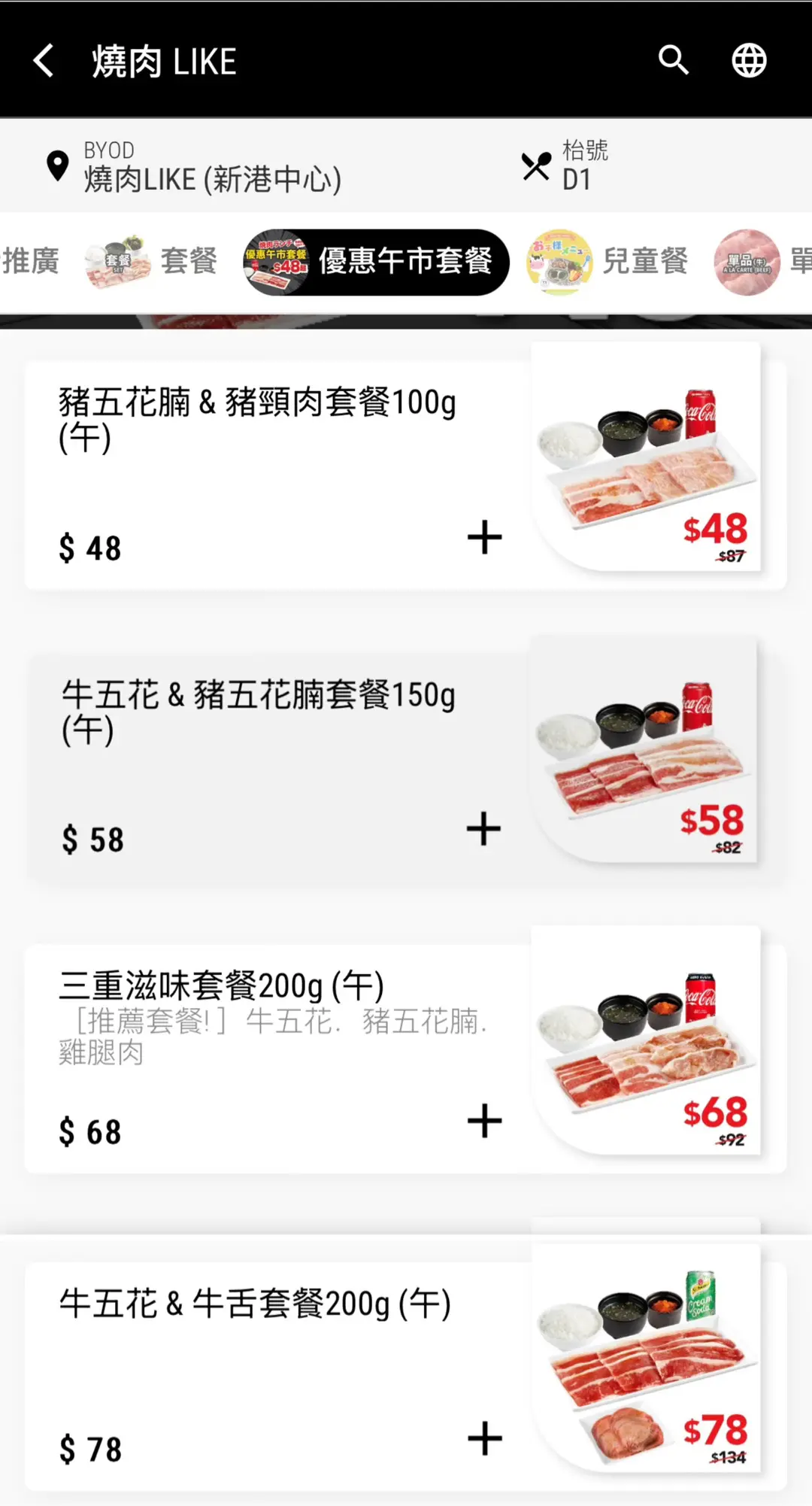Change language via the globe icon
This screenshot has height=1506, width=812.
tap(749, 60)
